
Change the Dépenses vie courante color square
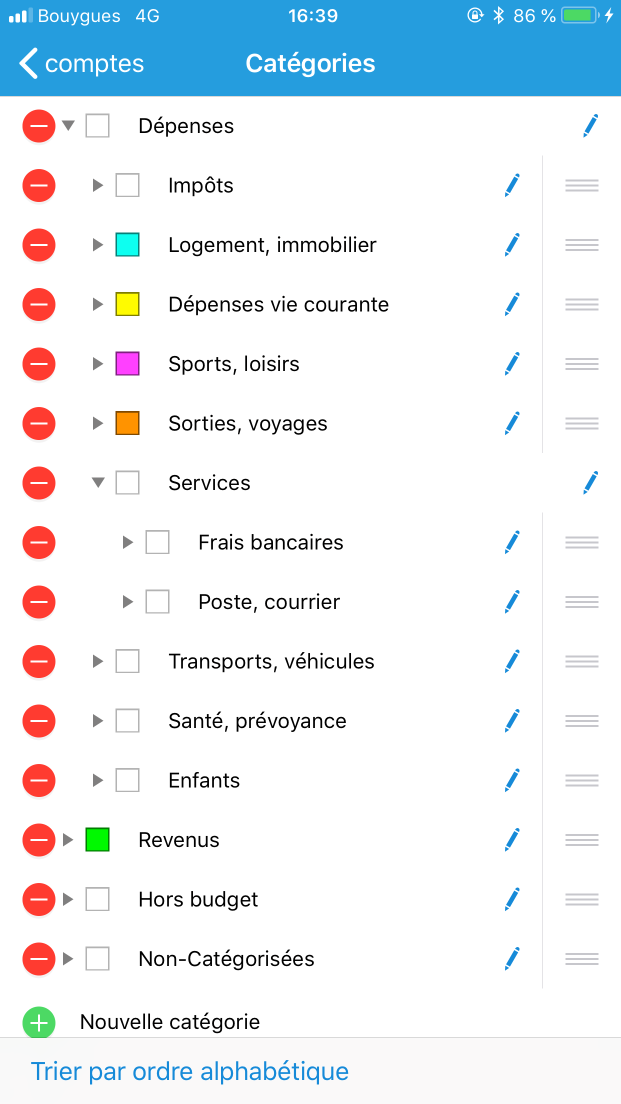point(127,305)
